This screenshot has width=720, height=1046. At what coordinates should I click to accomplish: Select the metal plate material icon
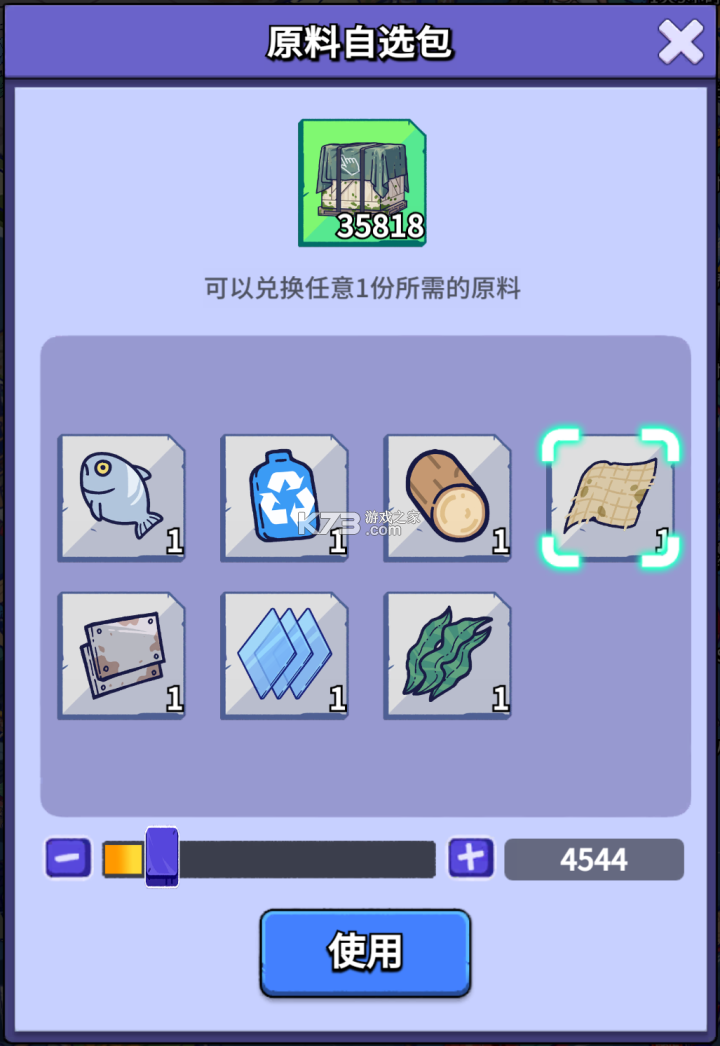tap(121, 656)
